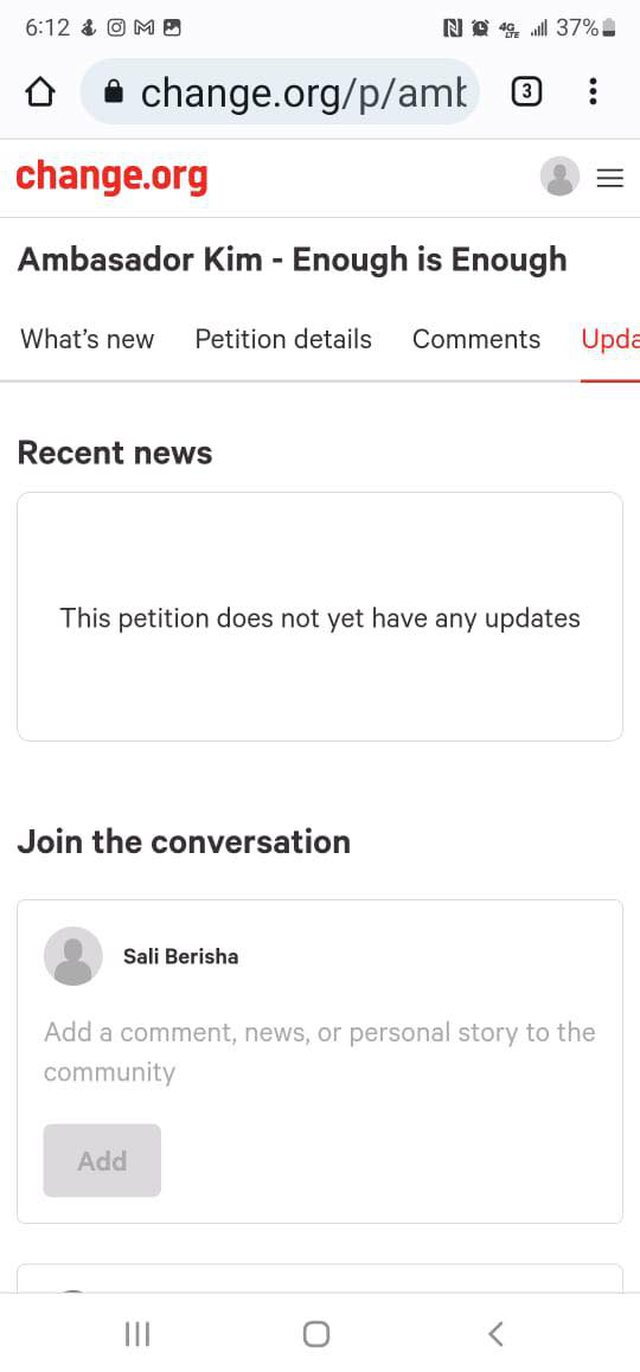Open the change.org hamburger menu
The image size is (640, 1372).
[610, 178]
